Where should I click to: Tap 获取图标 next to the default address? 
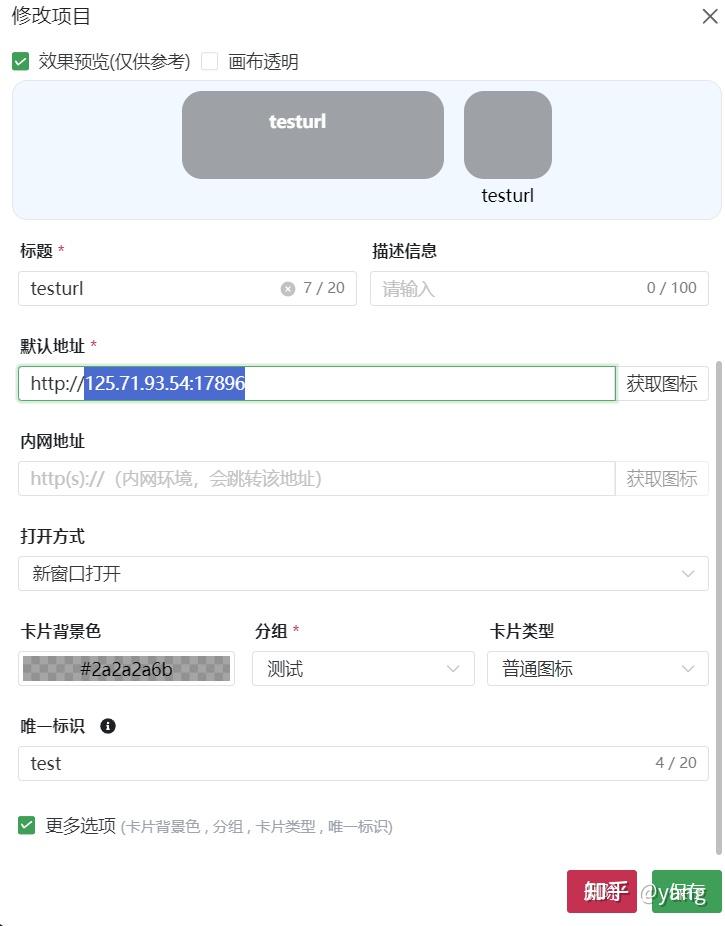[x=662, y=383]
